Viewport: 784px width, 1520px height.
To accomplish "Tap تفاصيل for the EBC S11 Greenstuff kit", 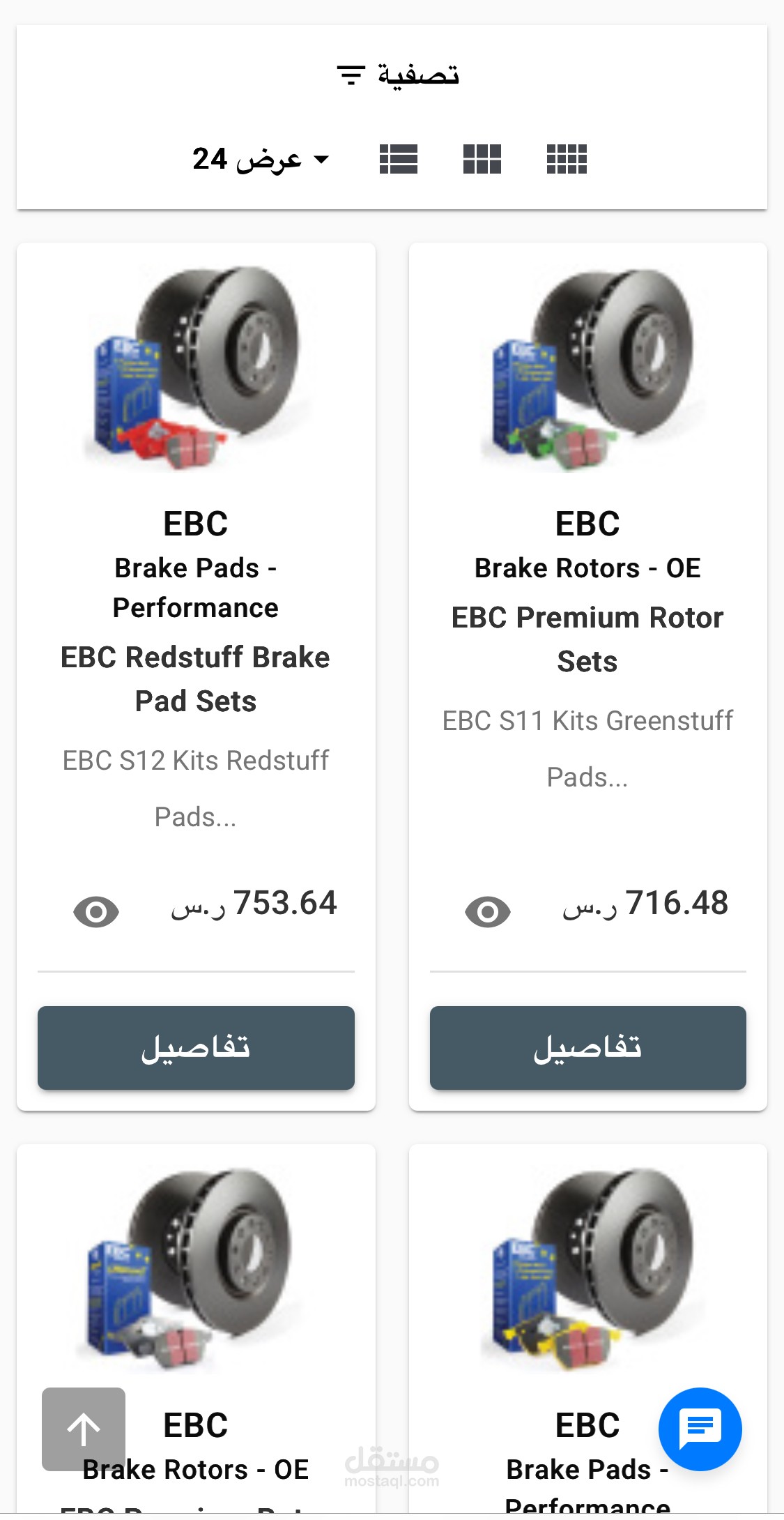I will (x=587, y=1047).
